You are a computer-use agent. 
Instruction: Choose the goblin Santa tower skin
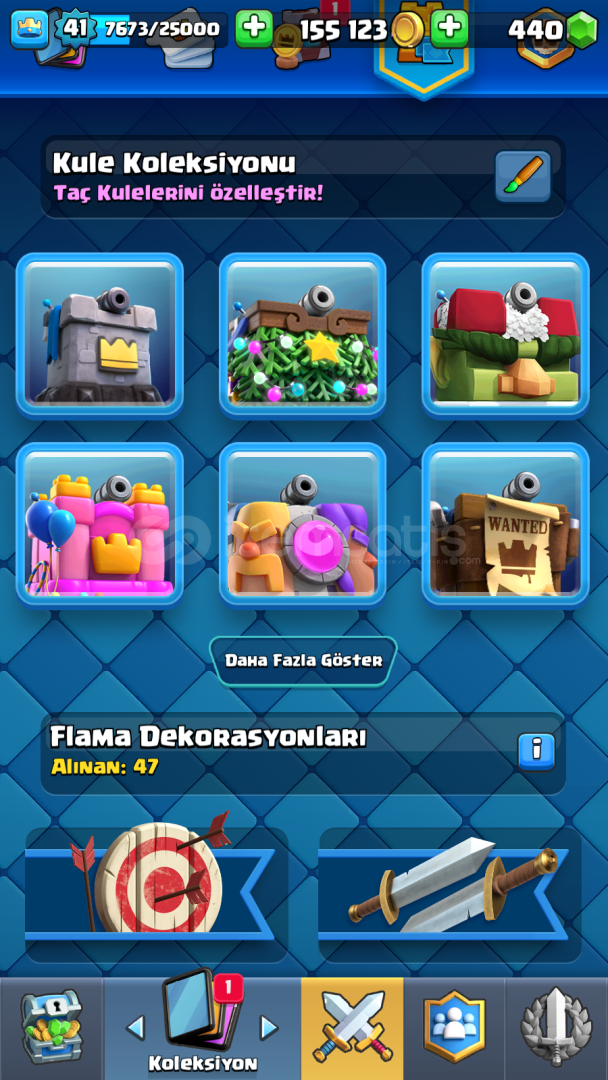pos(505,335)
